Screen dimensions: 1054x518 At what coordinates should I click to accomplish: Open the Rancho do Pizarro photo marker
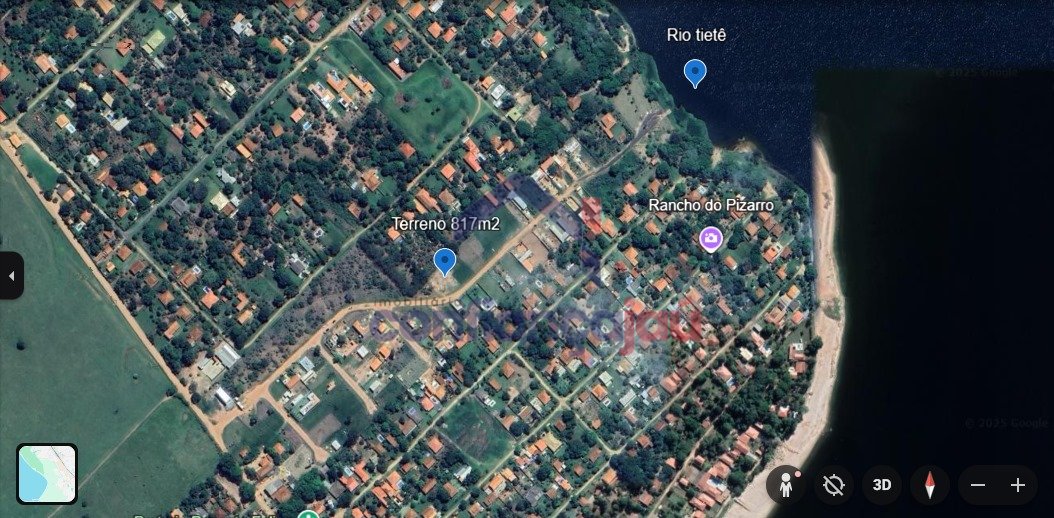coord(711,238)
